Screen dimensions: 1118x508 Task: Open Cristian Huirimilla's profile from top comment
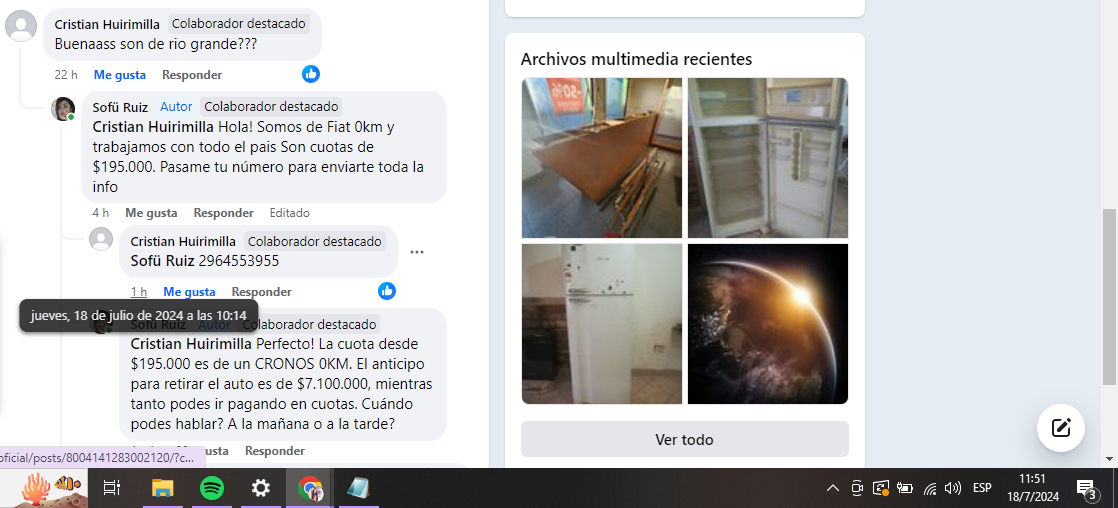(106, 24)
